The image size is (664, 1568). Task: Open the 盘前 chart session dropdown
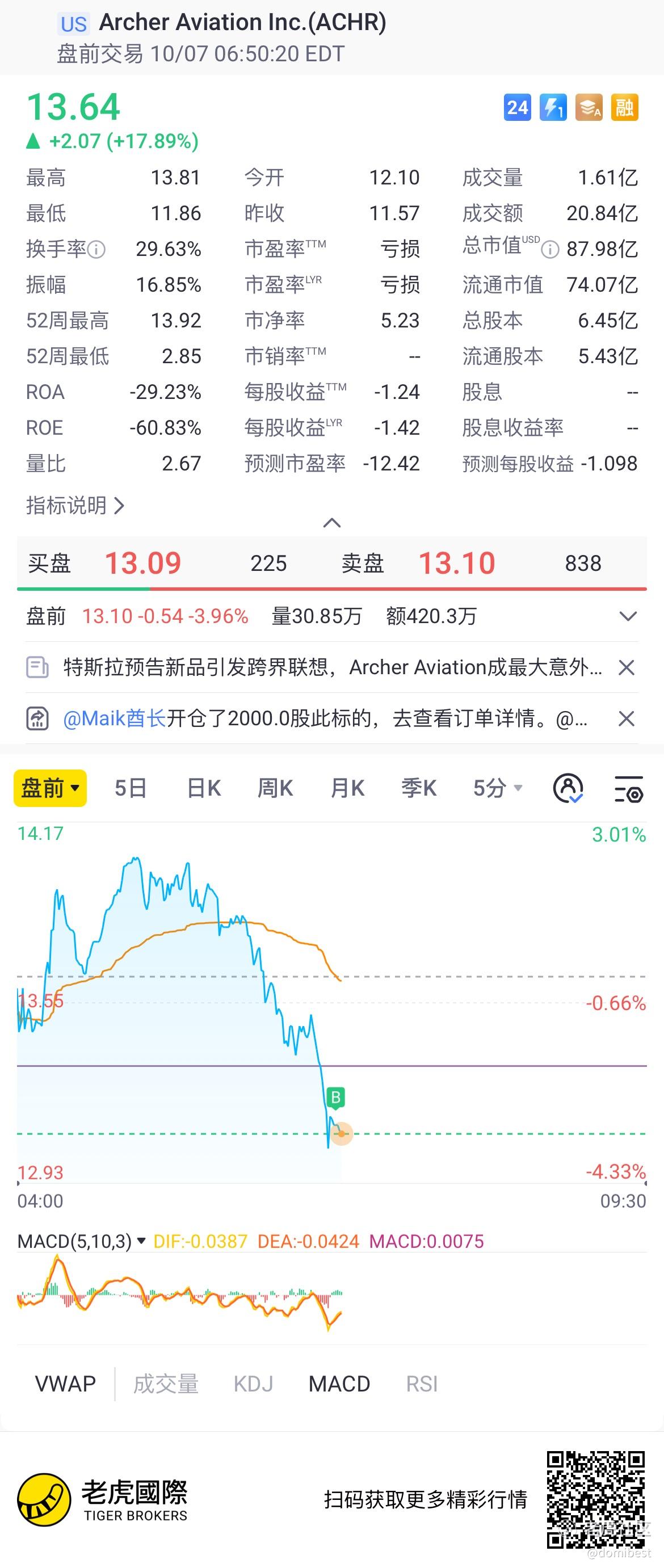pyautogui.click(x=51, y=788)
